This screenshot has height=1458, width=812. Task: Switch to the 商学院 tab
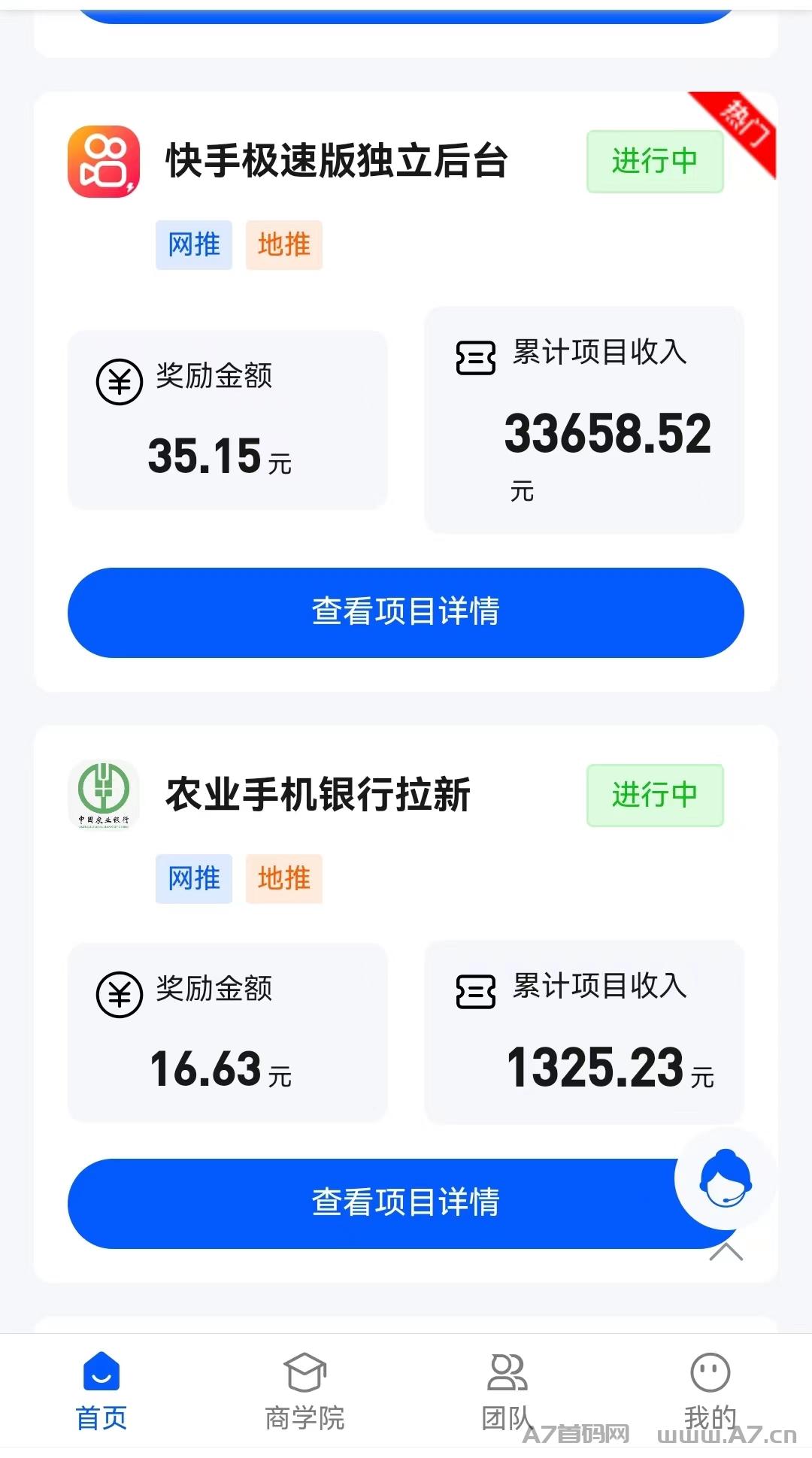304,1392
